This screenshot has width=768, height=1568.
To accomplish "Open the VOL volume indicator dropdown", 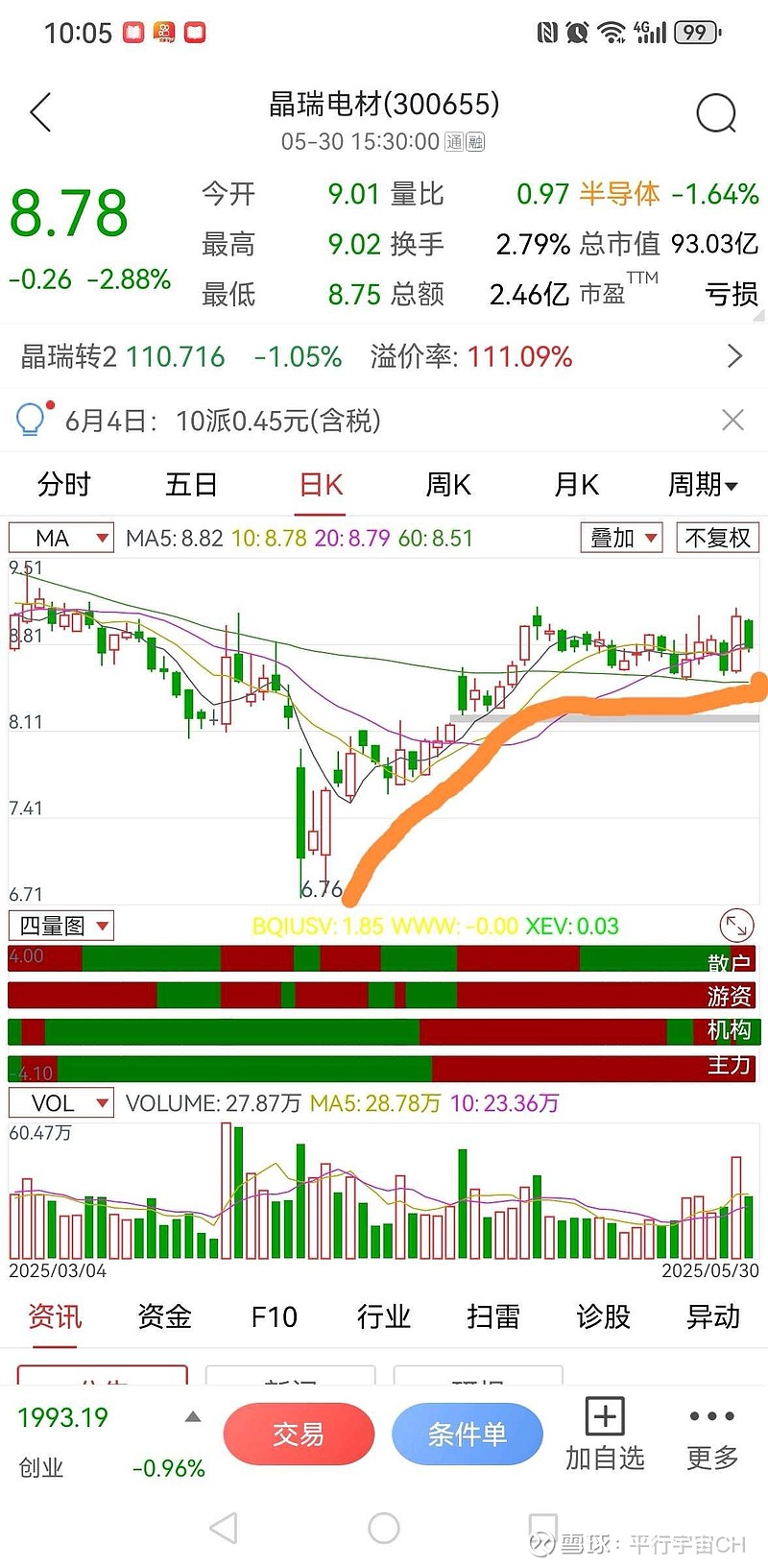I will pos(60,1102).
